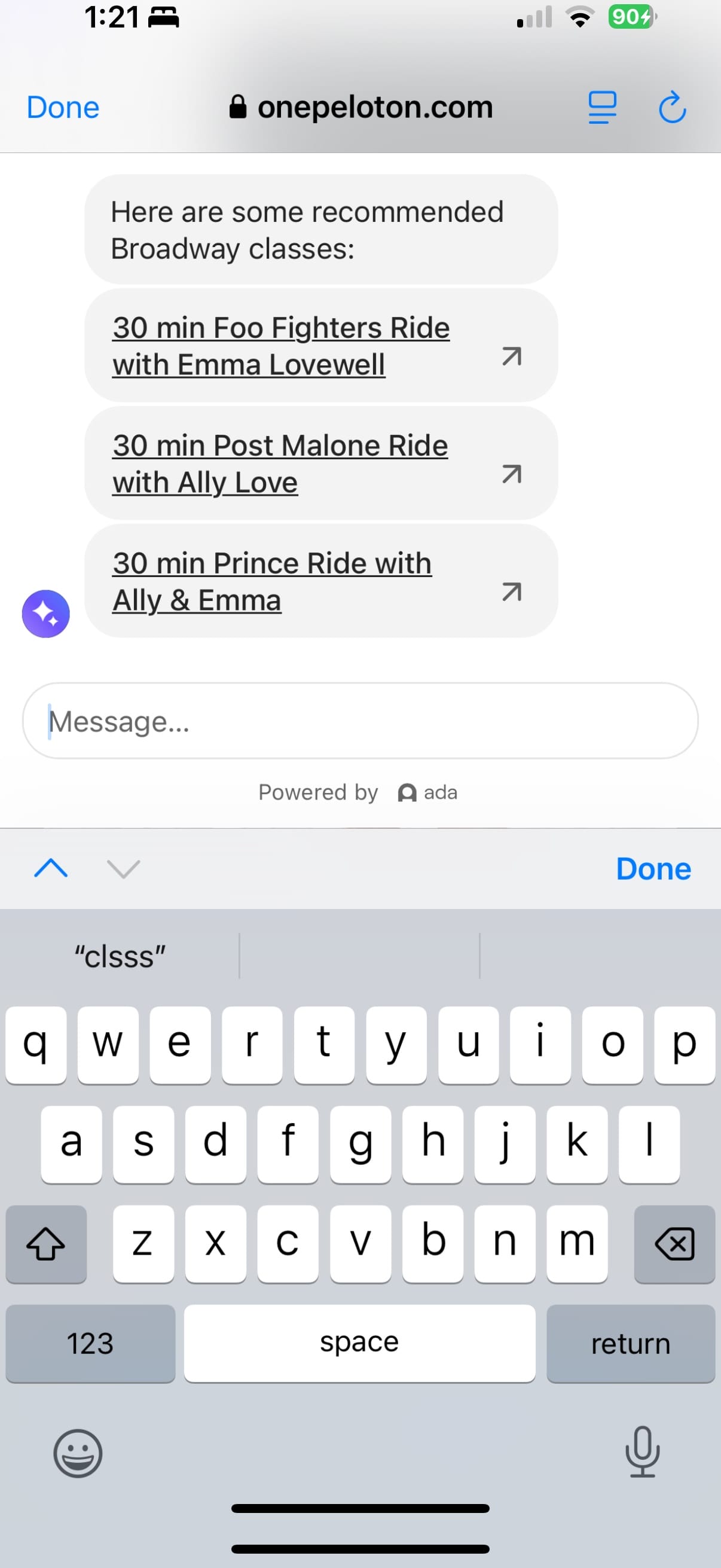Open the page format options icon
This screenshot has height=1568, width=721.
(x=602, y=108)
